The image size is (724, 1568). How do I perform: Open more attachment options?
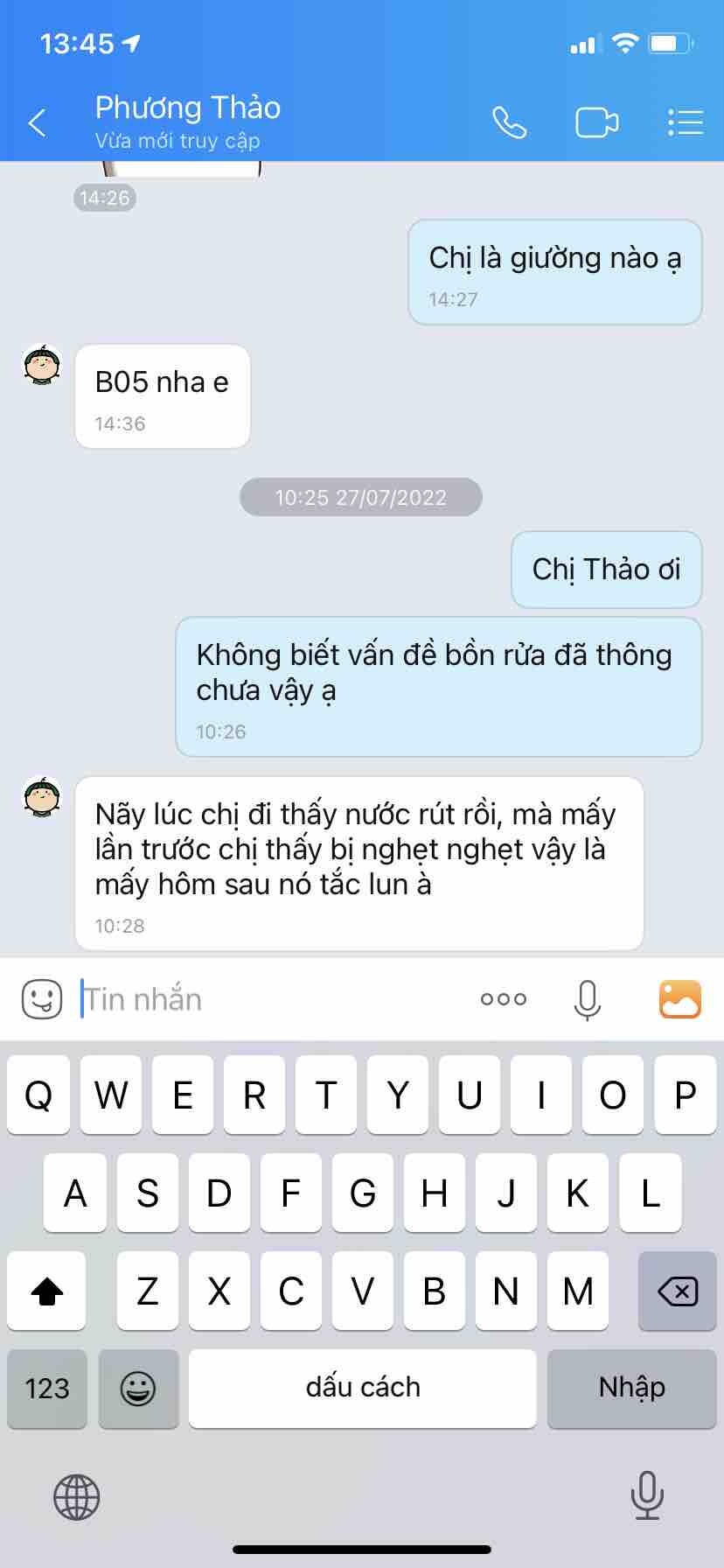pos(504,999)
